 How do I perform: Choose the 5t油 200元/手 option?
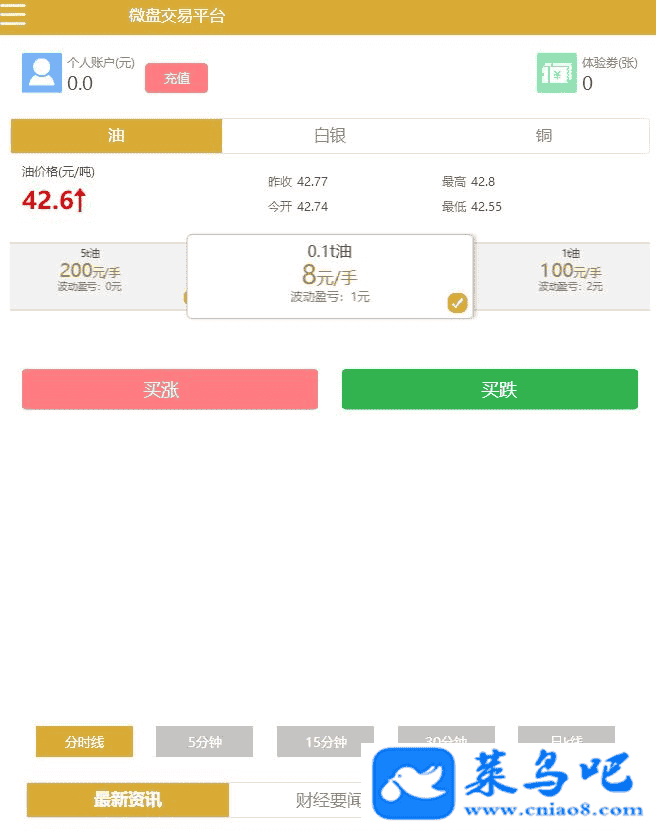coord(91,272)
